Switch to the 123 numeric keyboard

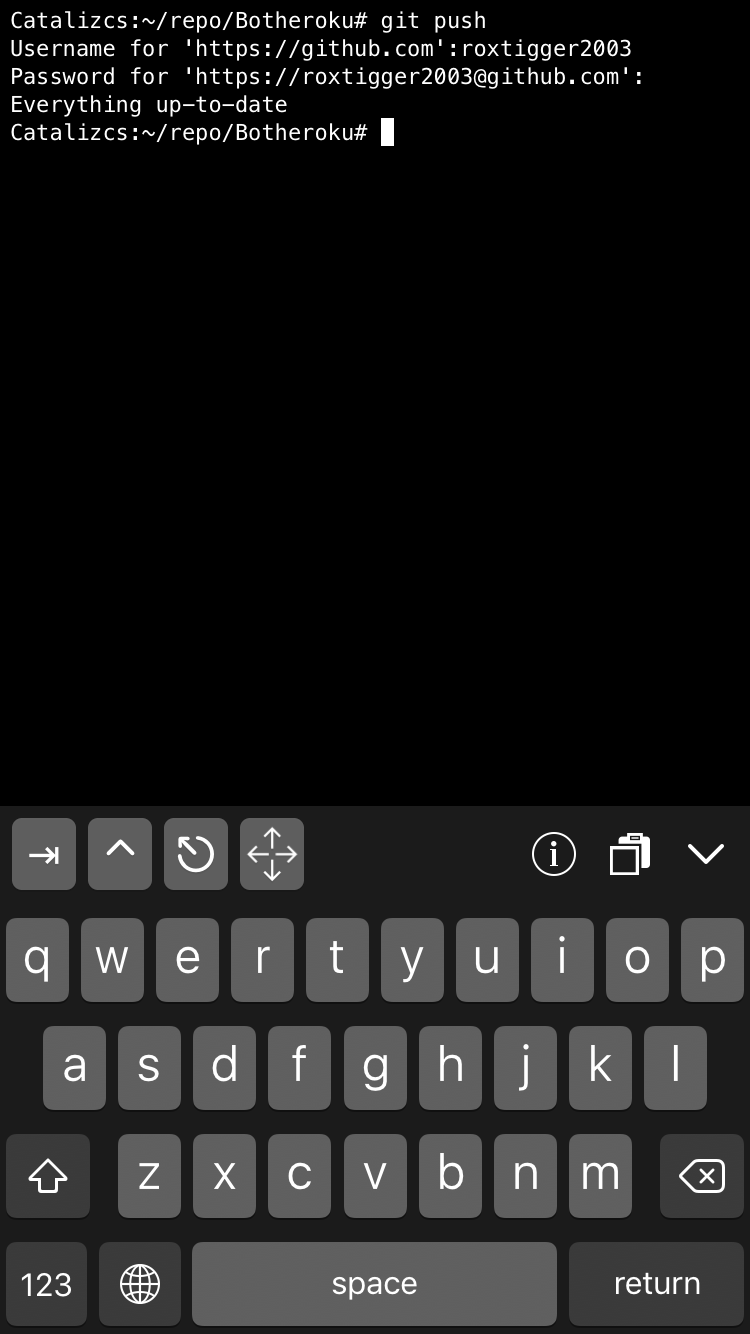click(x=46, y=1283)
